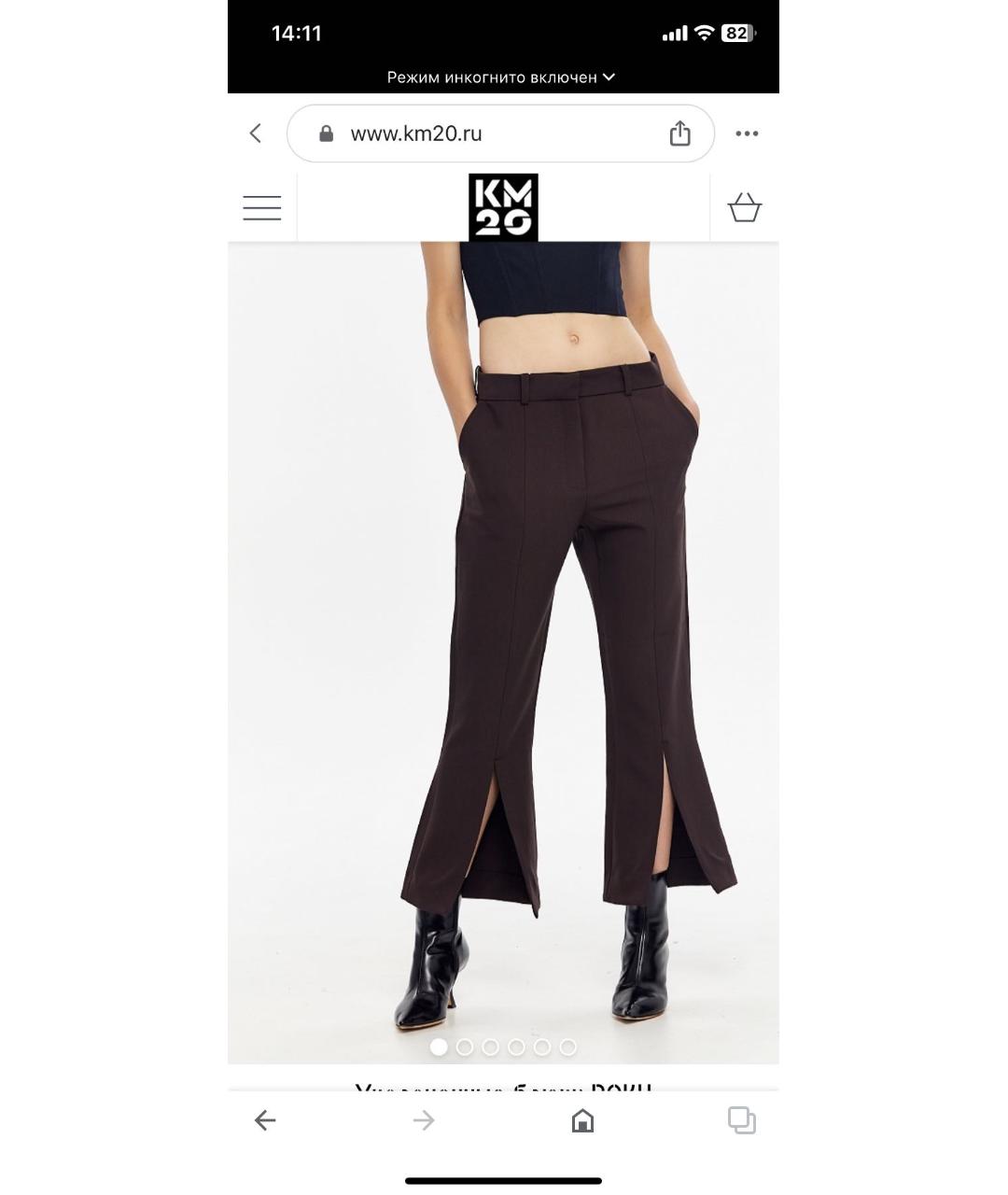Jump to the last photo indicator dot

[567, 1047]
